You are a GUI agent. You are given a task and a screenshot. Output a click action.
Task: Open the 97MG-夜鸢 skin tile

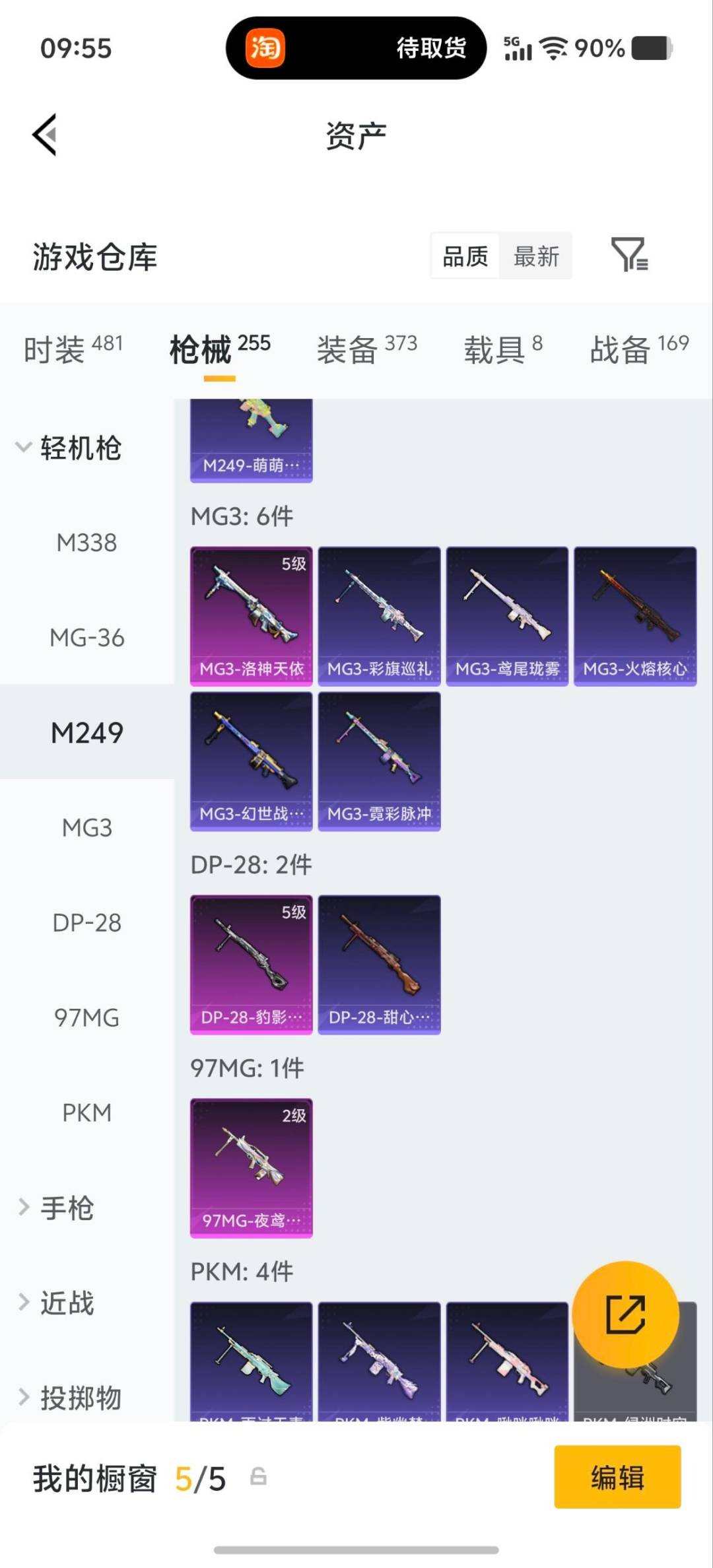coord(252,1168)
